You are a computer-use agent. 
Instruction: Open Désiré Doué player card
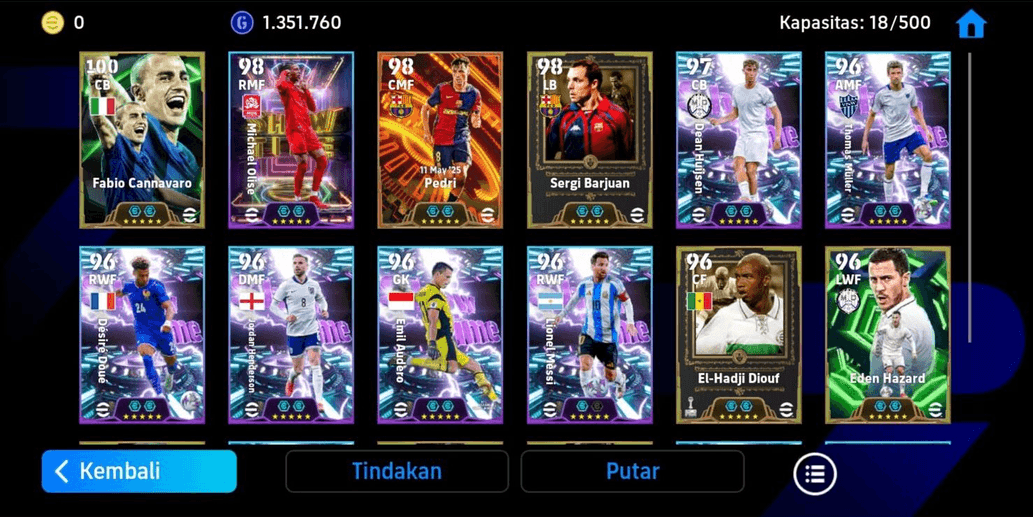pos(142,335)
